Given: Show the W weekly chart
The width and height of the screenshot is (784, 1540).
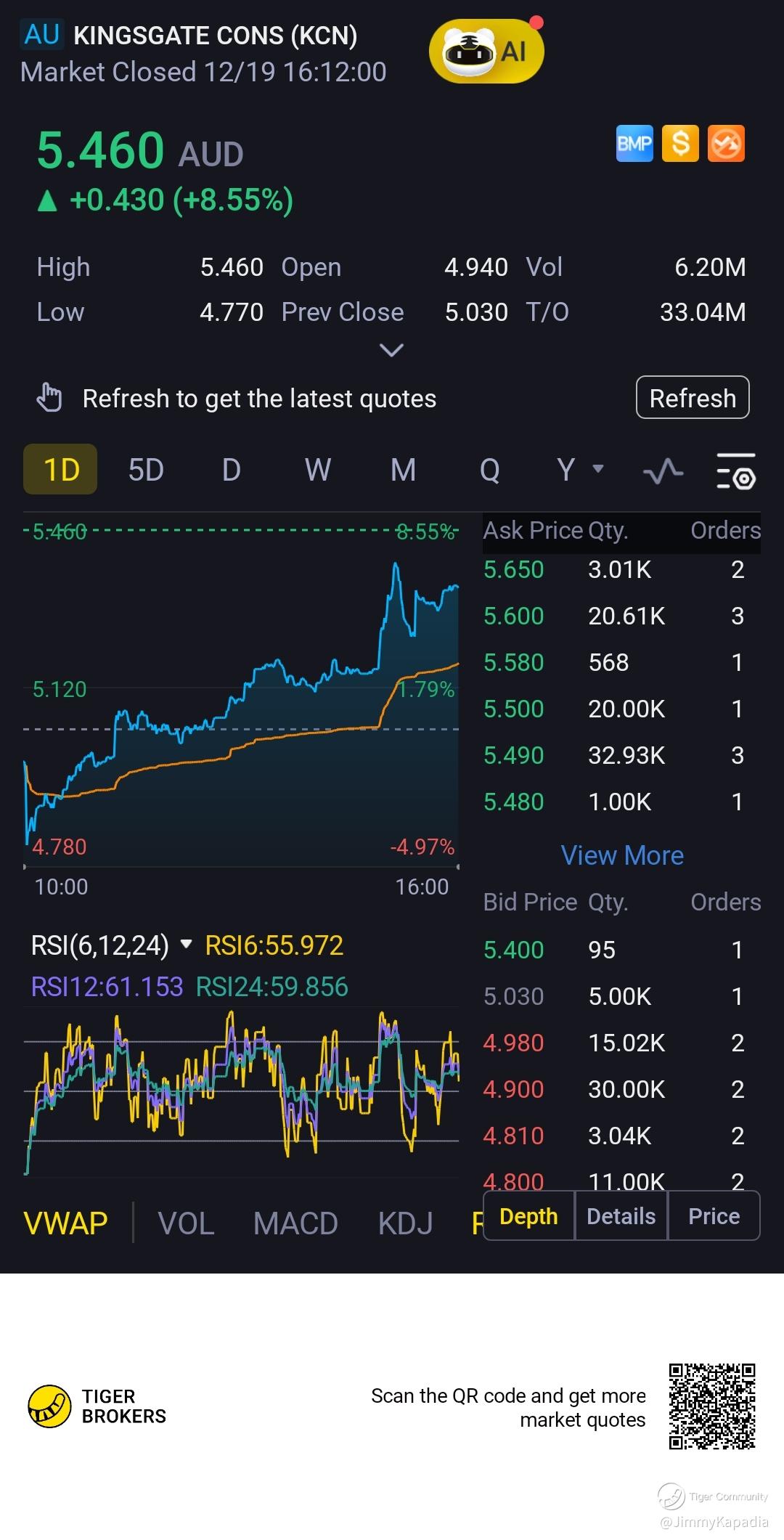Looking at the screenshot, I should point(317,470).
